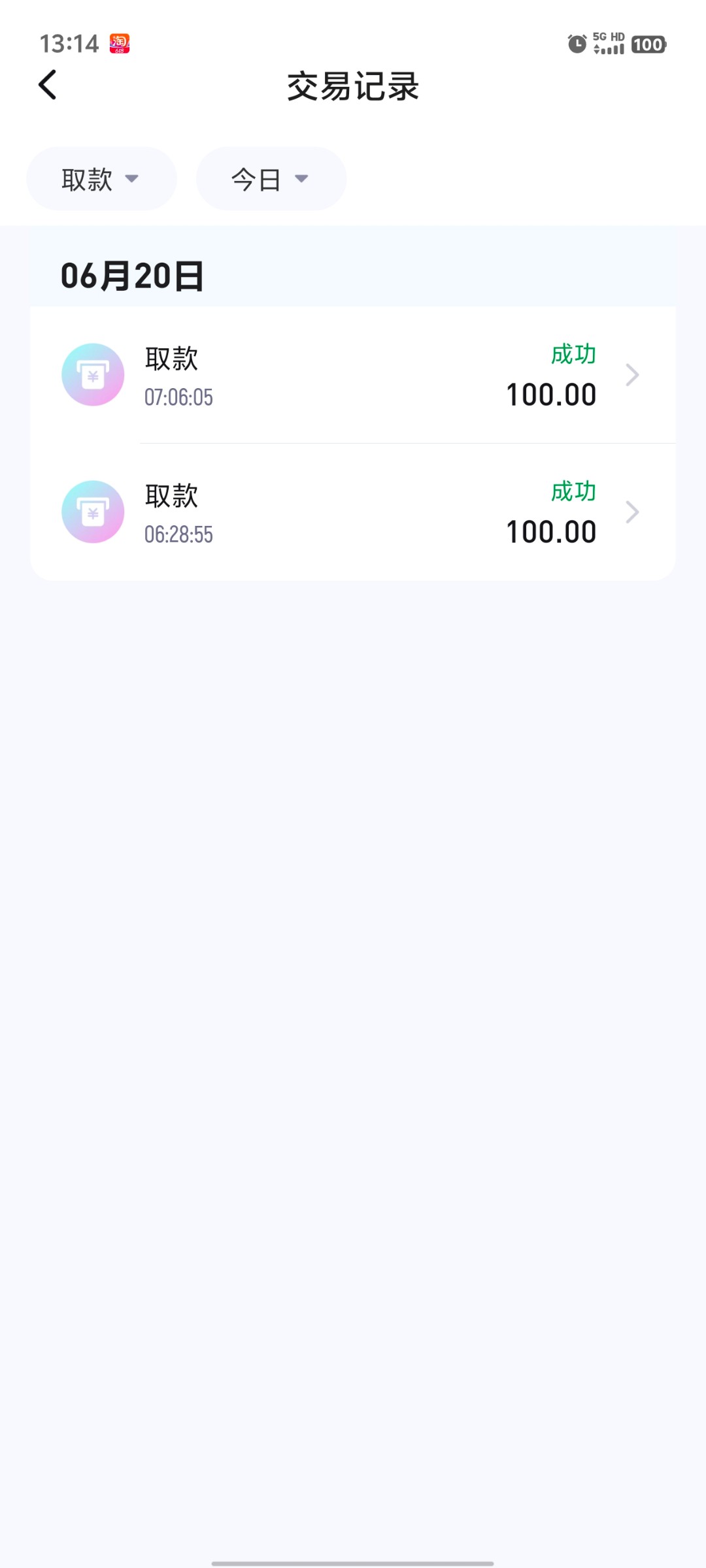706x1568 pixels.
Task: Open the 今日 date range dropdown
Action: (271, 179)
